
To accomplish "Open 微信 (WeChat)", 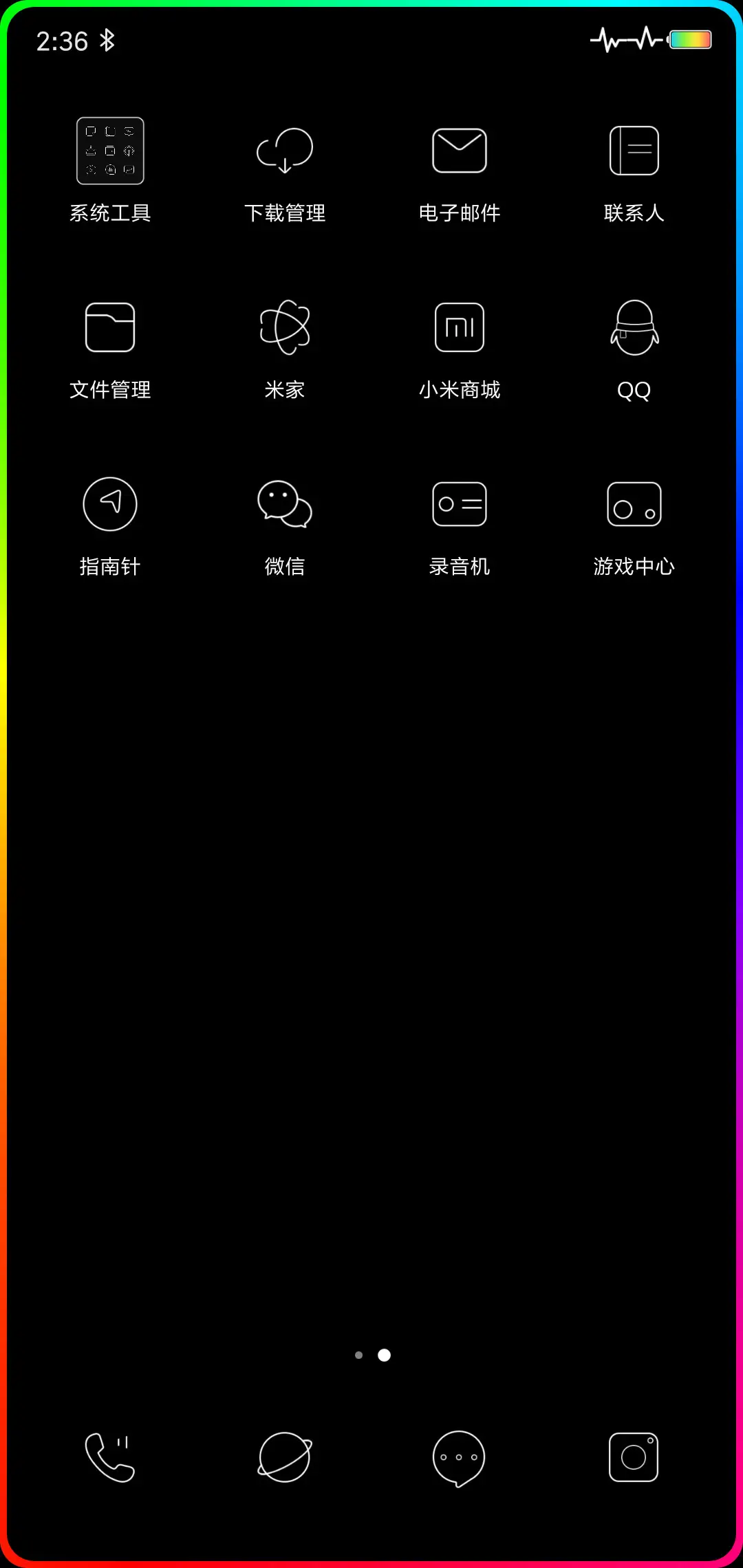I will click(285, 504).
